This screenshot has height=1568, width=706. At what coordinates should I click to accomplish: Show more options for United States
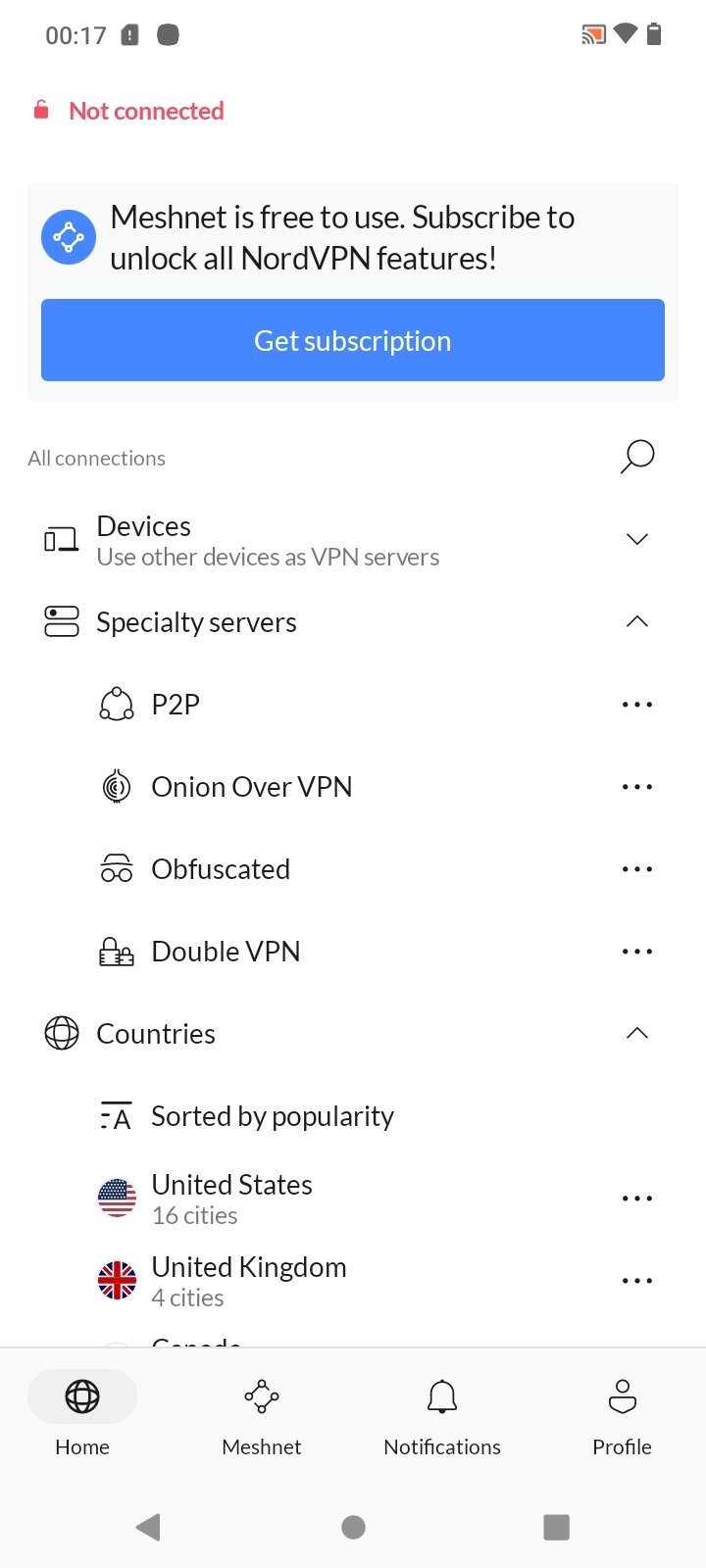click(637, 1199)
